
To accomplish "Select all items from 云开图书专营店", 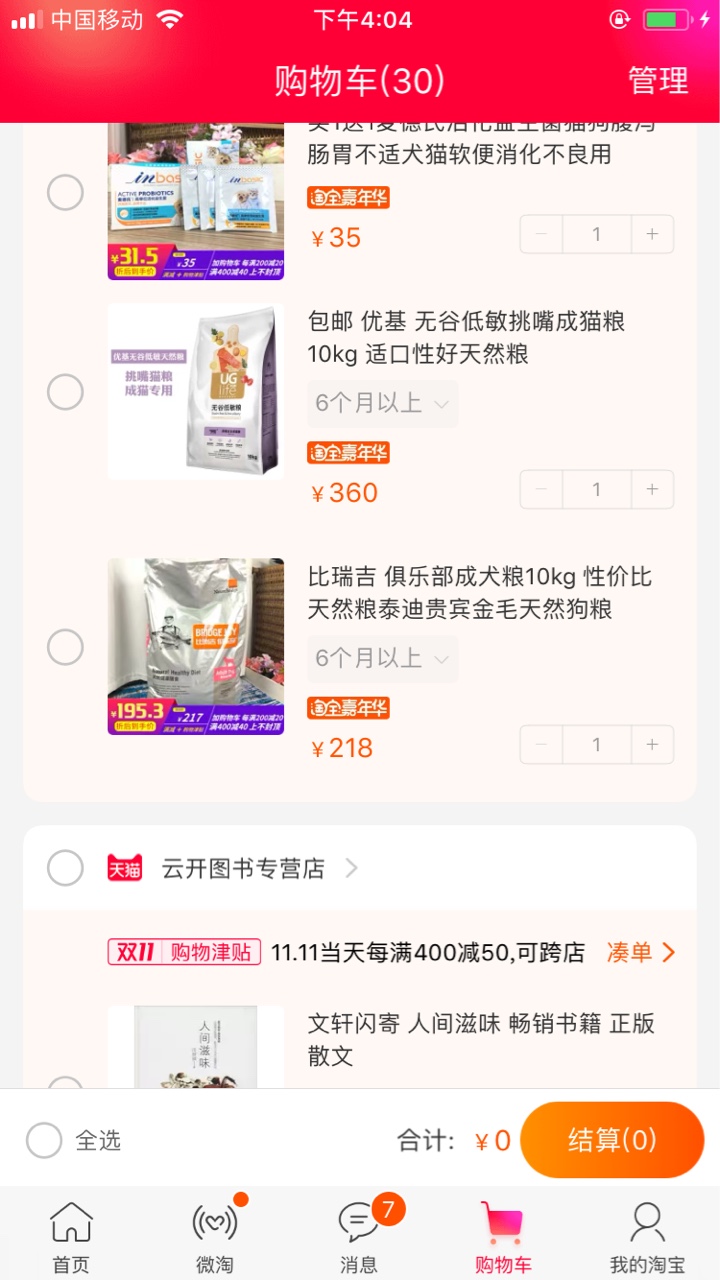I will [66, 868].
